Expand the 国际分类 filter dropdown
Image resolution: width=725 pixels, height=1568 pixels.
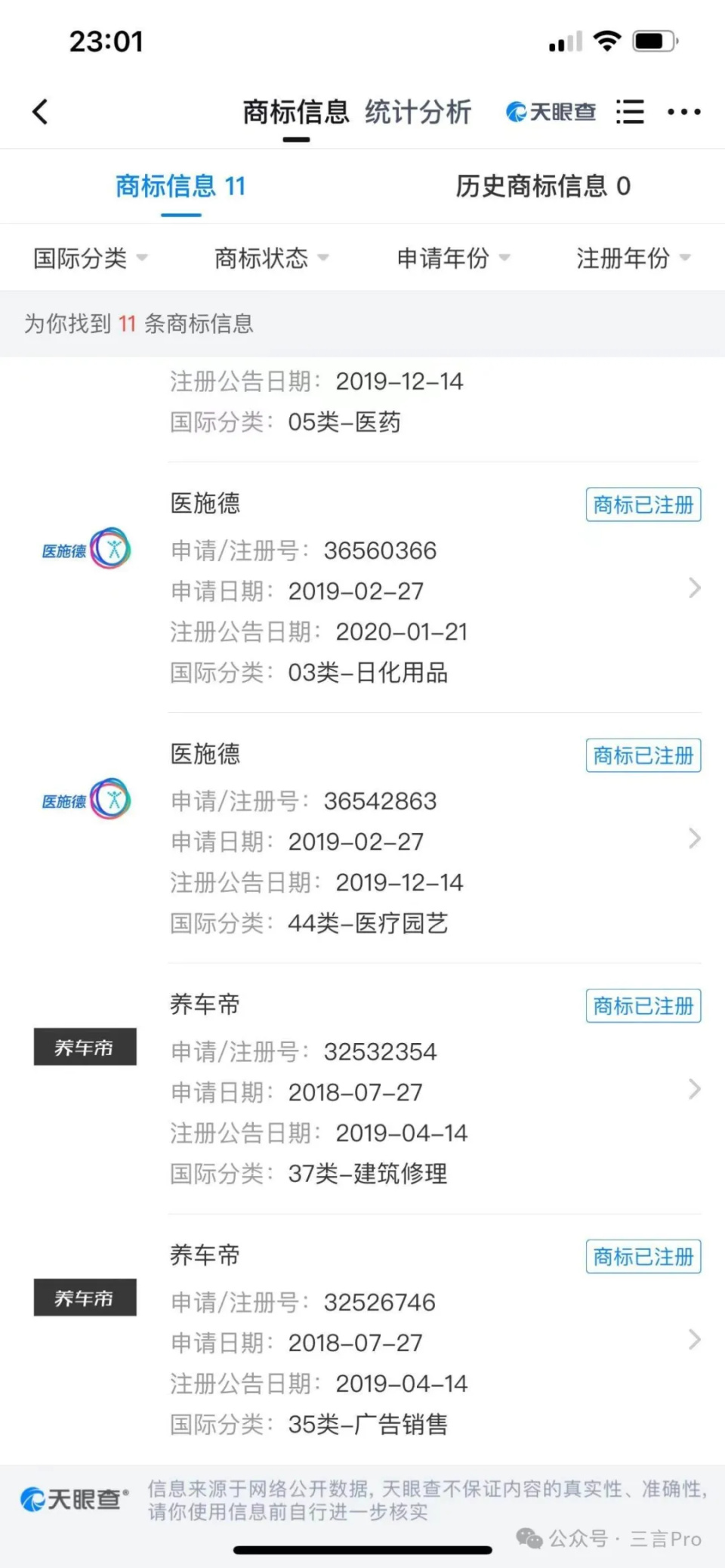coord(90,258)
